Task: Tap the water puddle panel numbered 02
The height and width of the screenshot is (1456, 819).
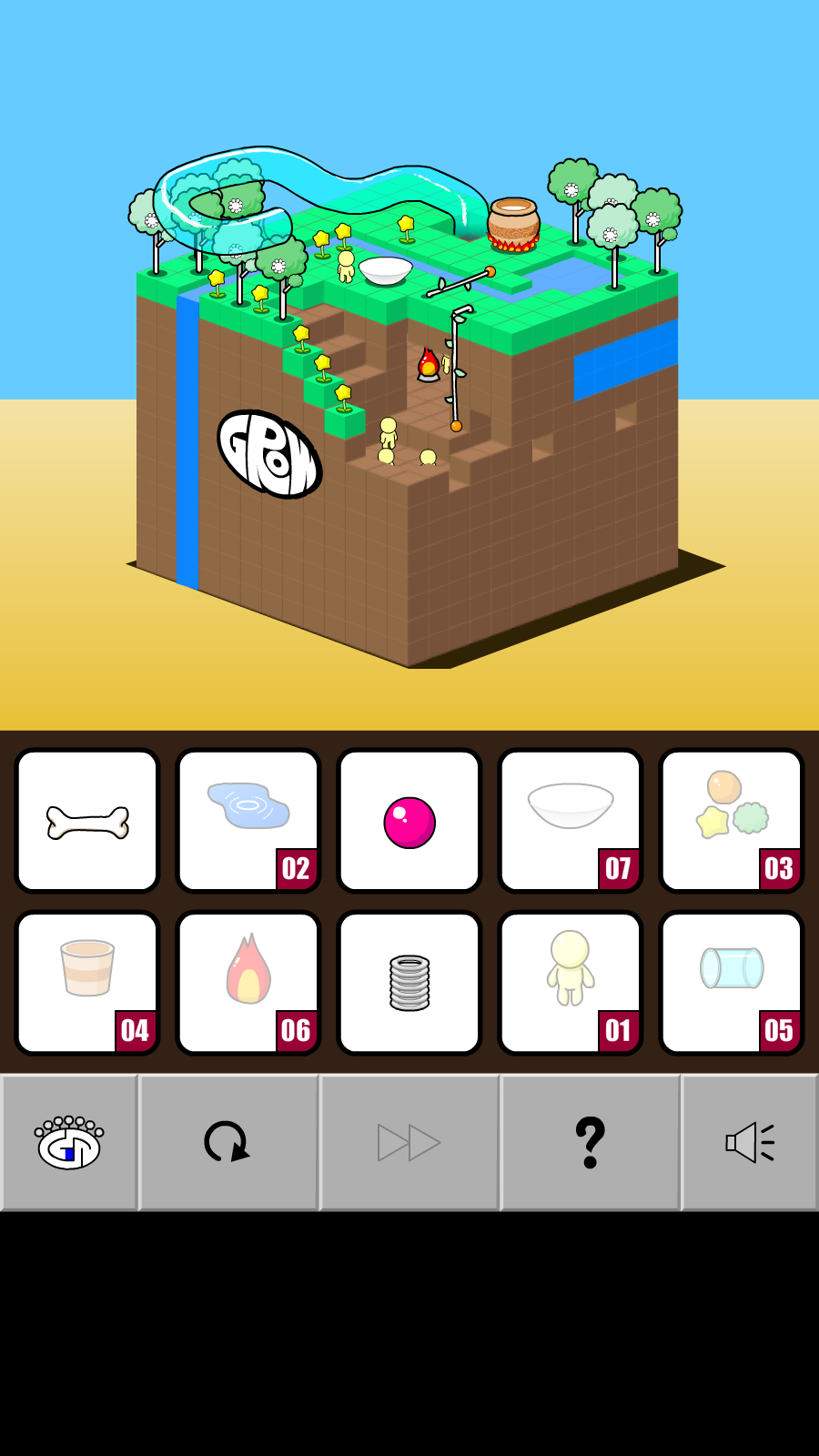Action: coord(248,821)
